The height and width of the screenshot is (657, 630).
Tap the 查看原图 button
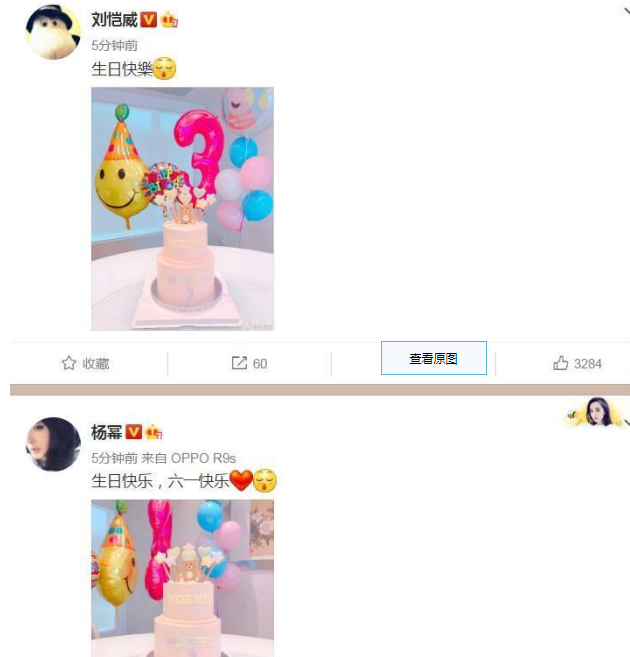pos(433,358)
